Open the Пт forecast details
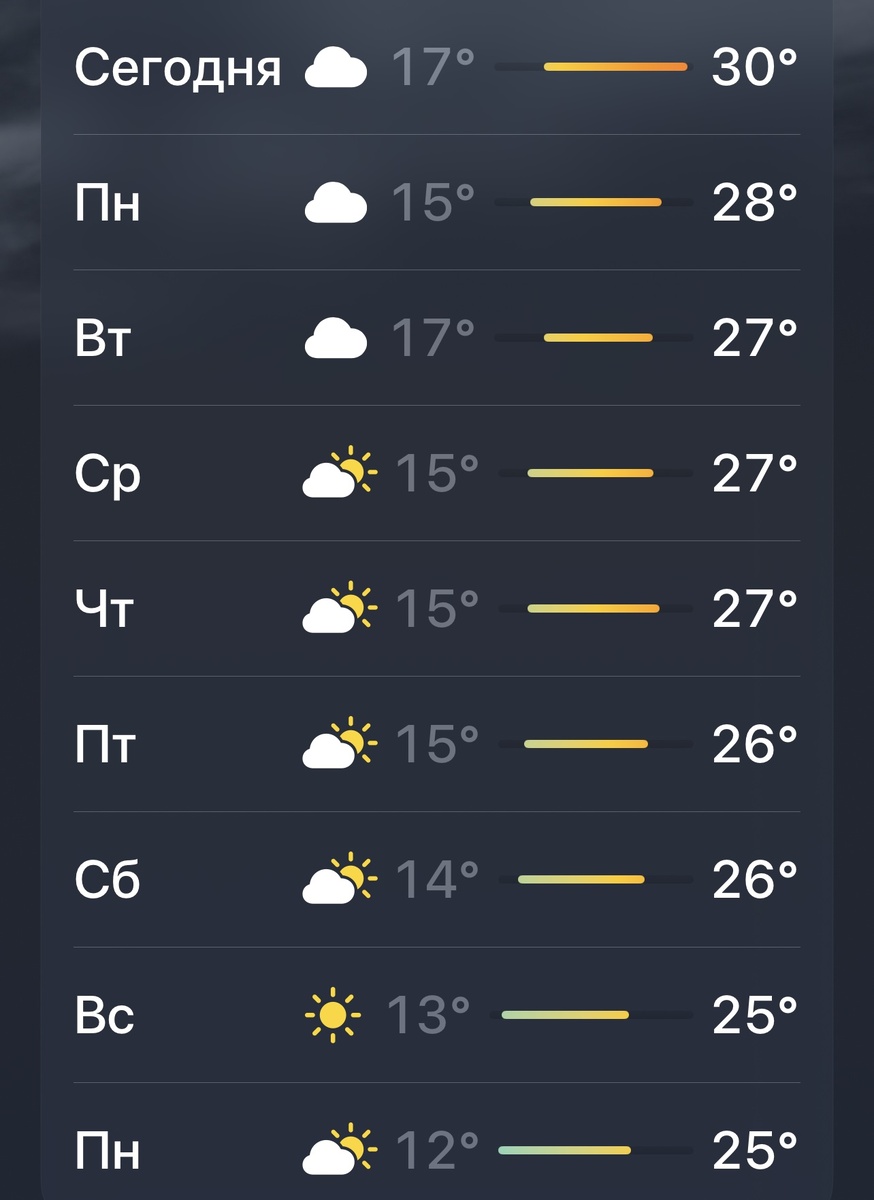The width and height of the screenshot is (874, 1200). pyautogui.click(x=437, y=744)
